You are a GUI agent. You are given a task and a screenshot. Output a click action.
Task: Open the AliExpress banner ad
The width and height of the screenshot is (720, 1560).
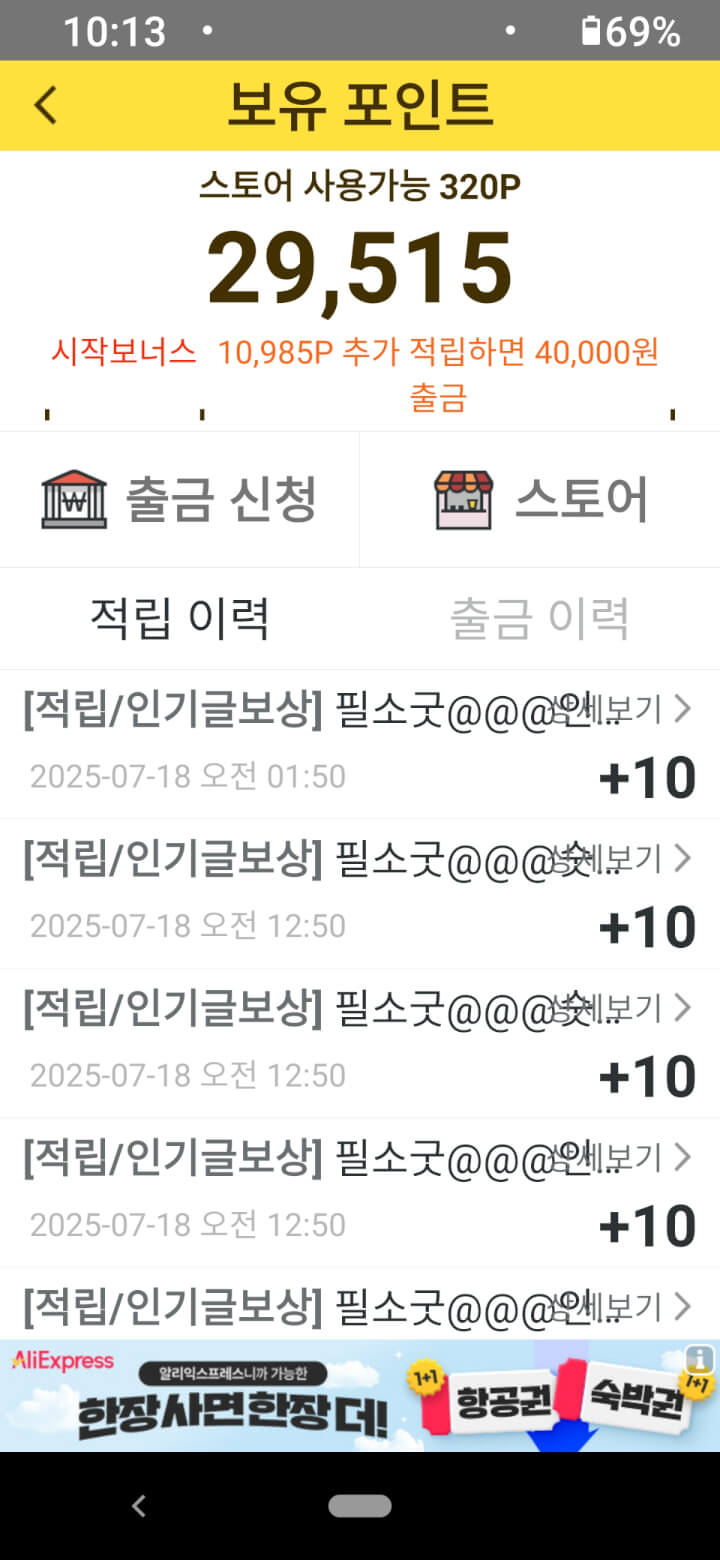point(360,1396)
